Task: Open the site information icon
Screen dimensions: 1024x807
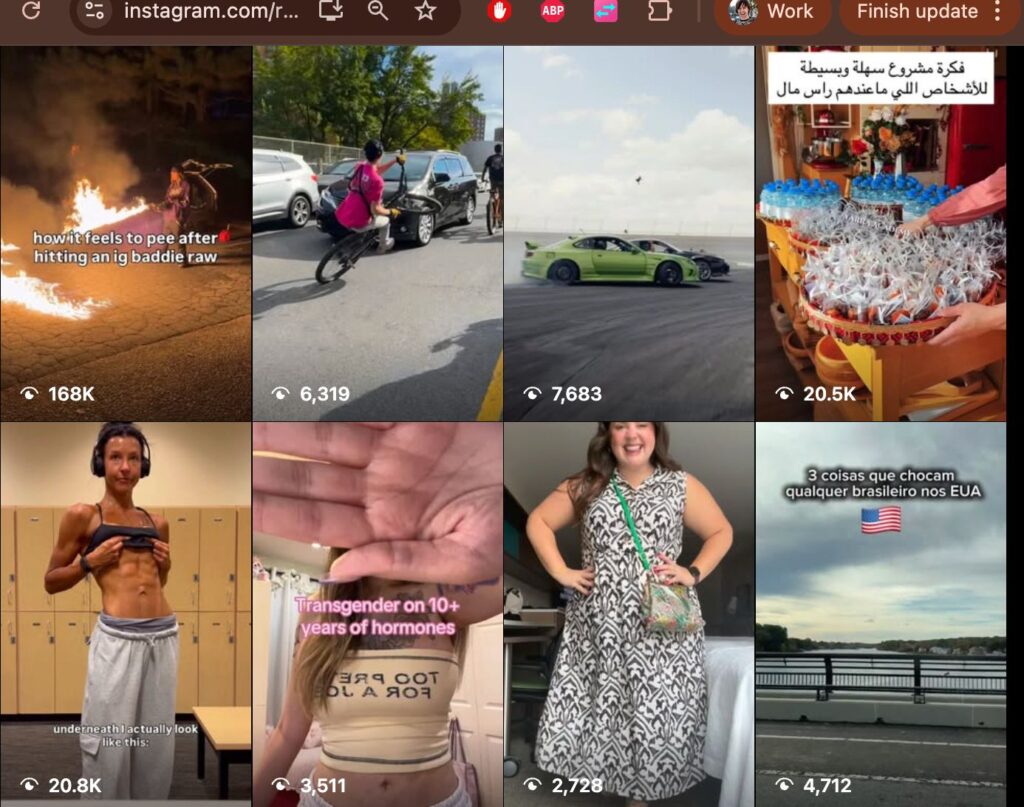Action: [x=94, y=11]
